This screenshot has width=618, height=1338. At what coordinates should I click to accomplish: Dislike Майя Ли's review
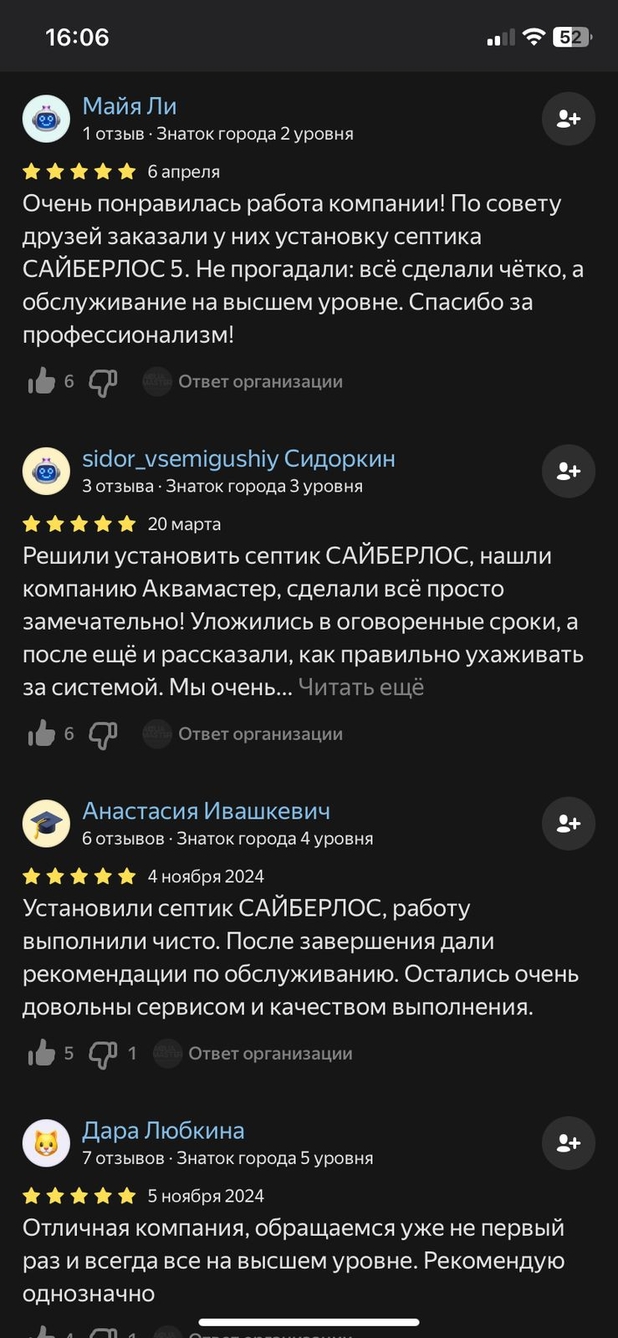(103, 381)
